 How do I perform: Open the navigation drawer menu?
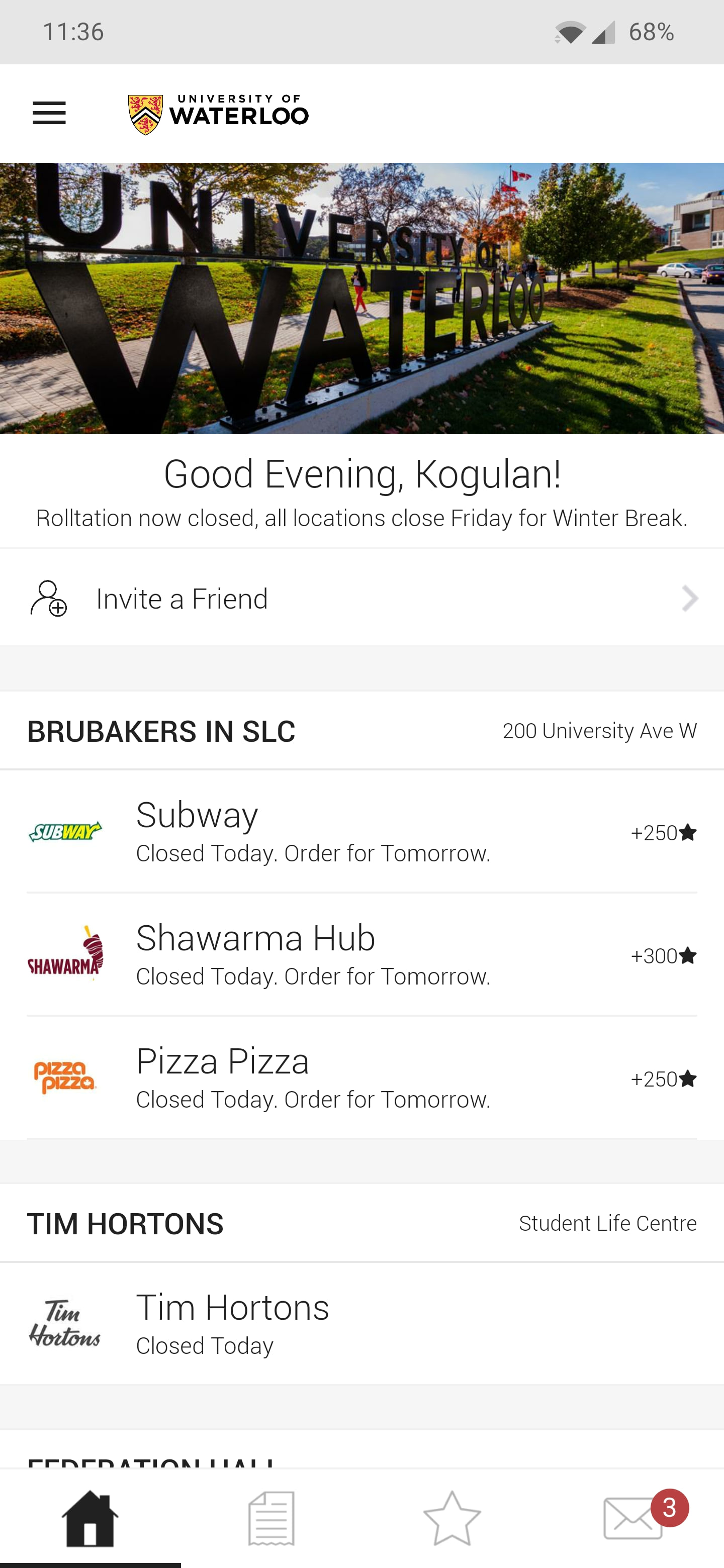(x=49, y=113)
